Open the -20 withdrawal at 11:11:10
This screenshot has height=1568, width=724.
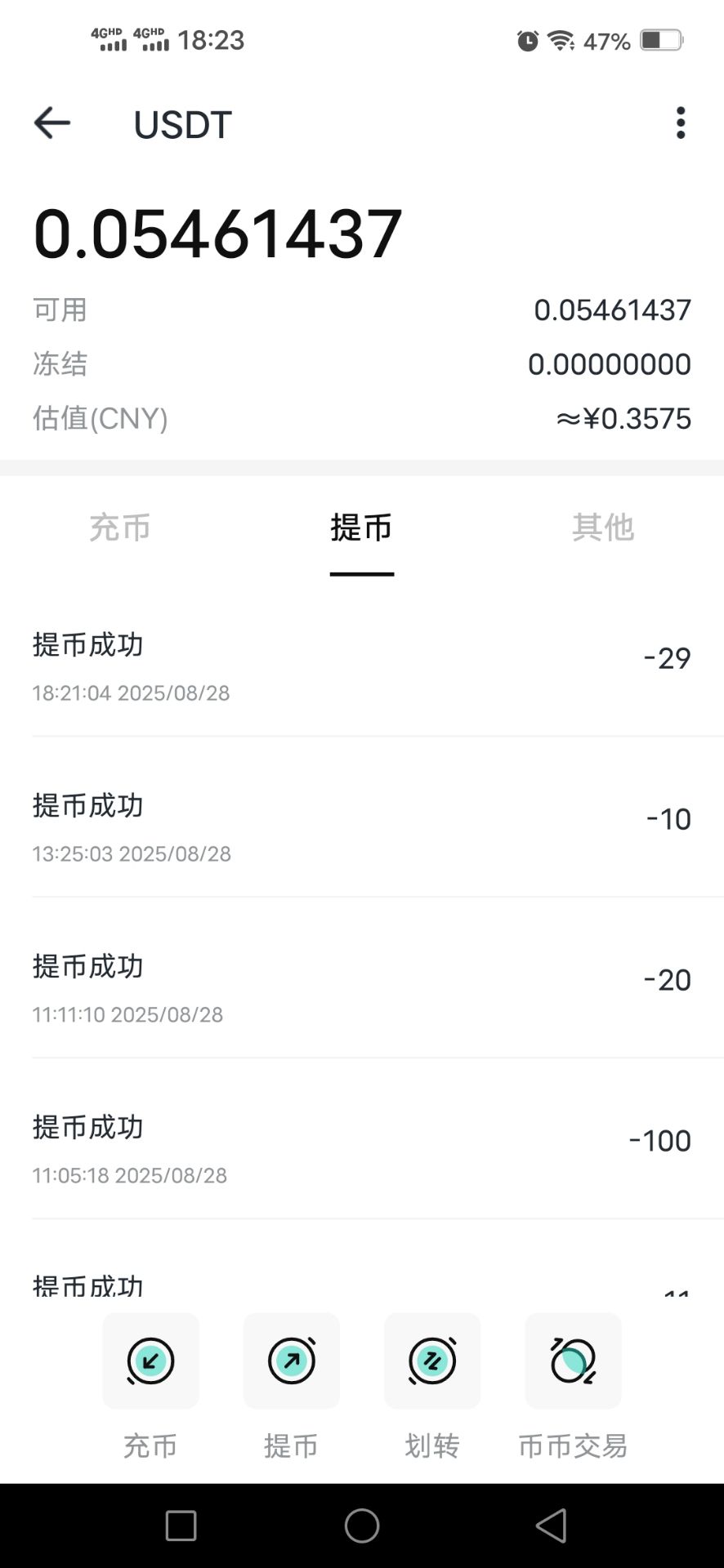[x=361, y=987]
